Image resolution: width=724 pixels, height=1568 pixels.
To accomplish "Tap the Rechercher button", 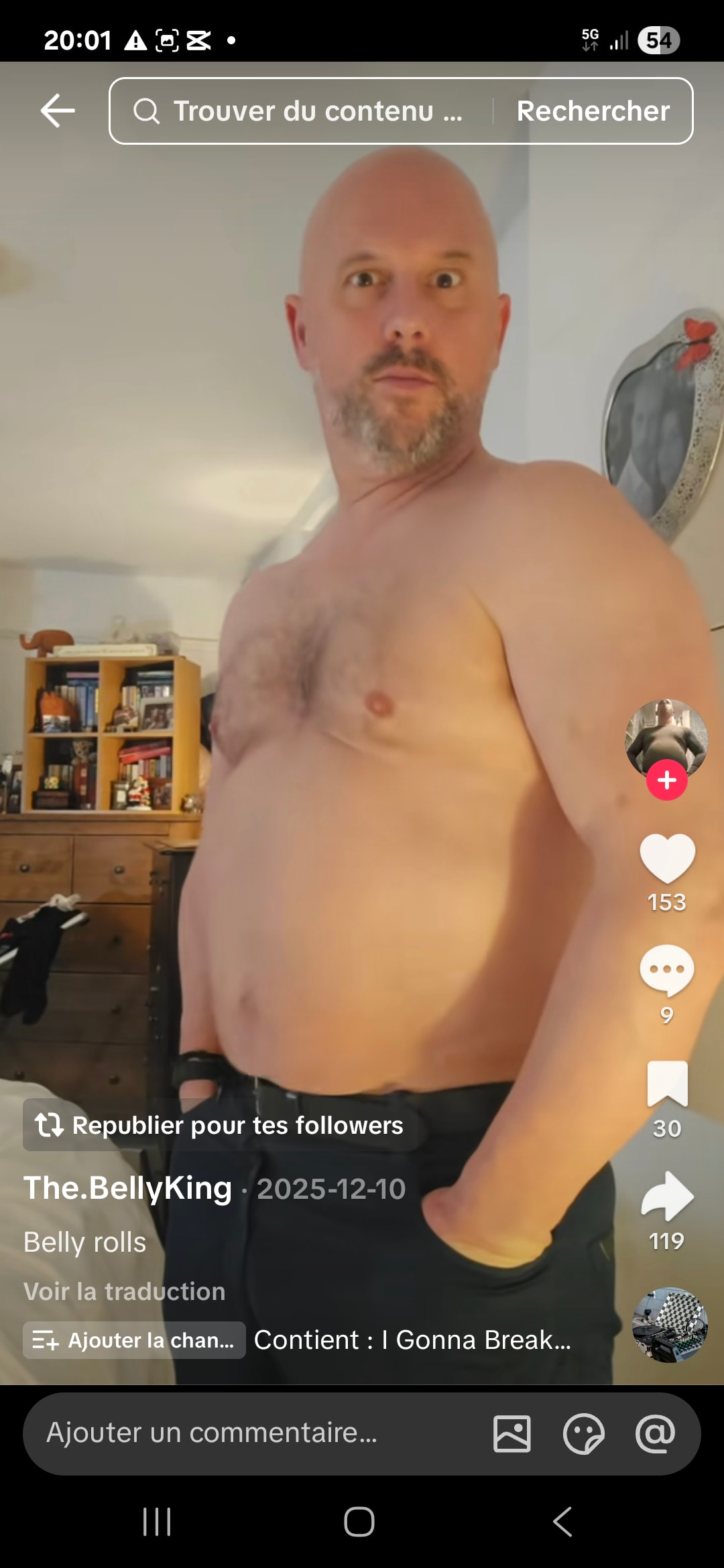I will pos(593,111).
